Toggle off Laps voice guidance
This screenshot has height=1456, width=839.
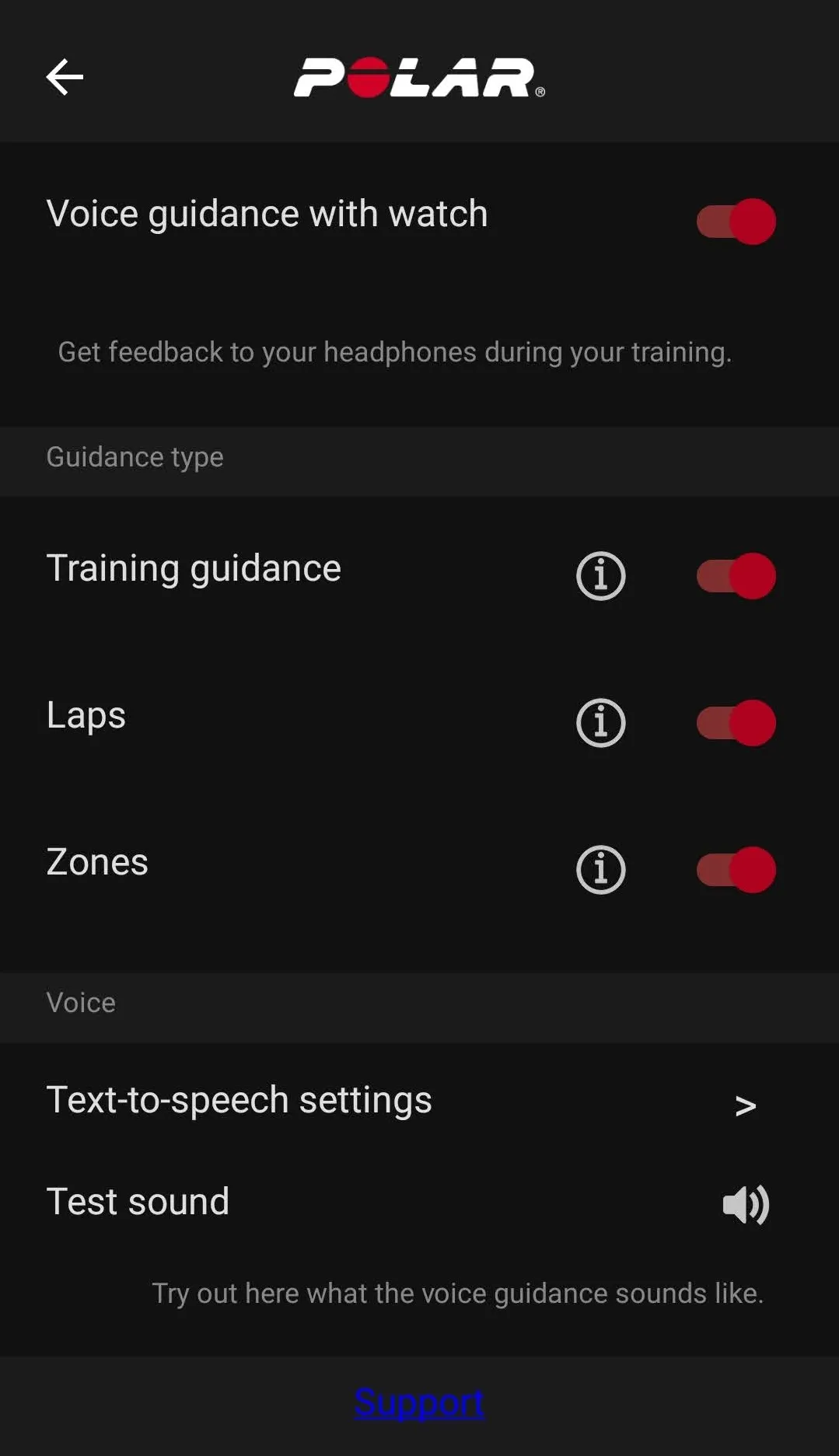pyautogui.click(x=736, y=723)
